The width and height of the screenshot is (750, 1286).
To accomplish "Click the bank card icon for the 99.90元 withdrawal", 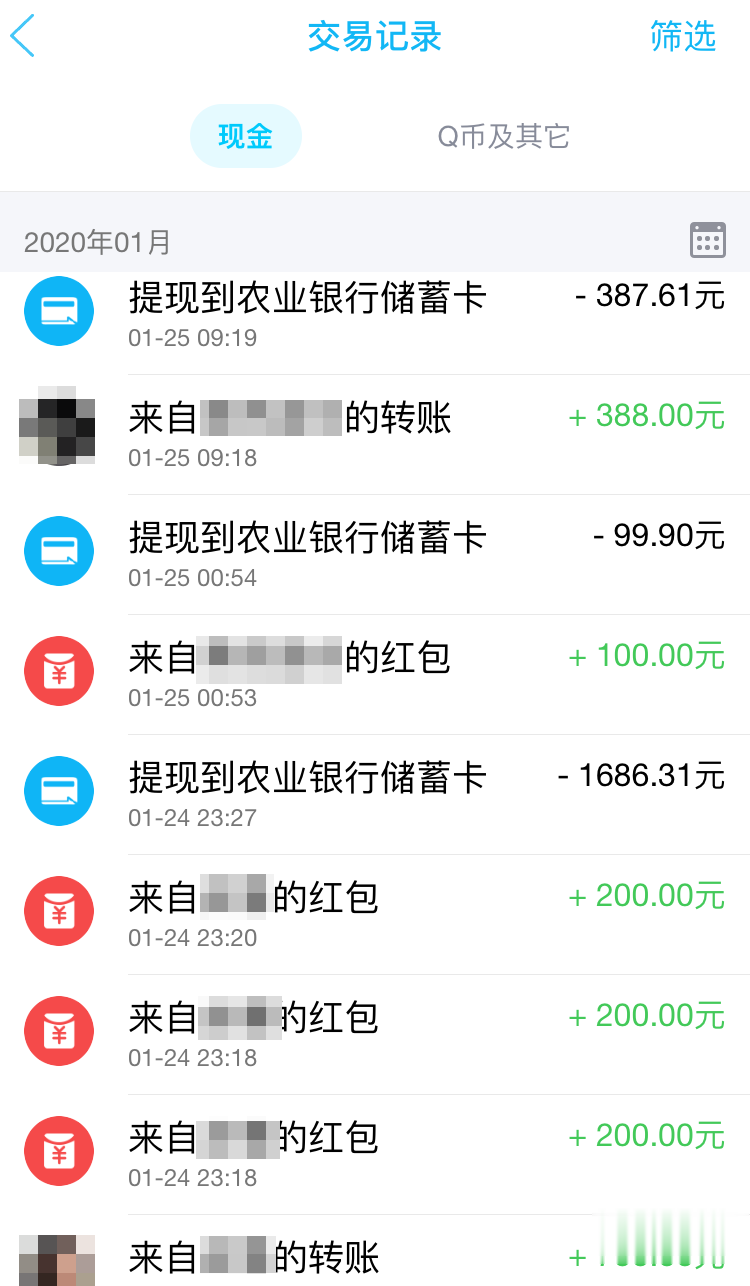I will (x=58, y=551).
